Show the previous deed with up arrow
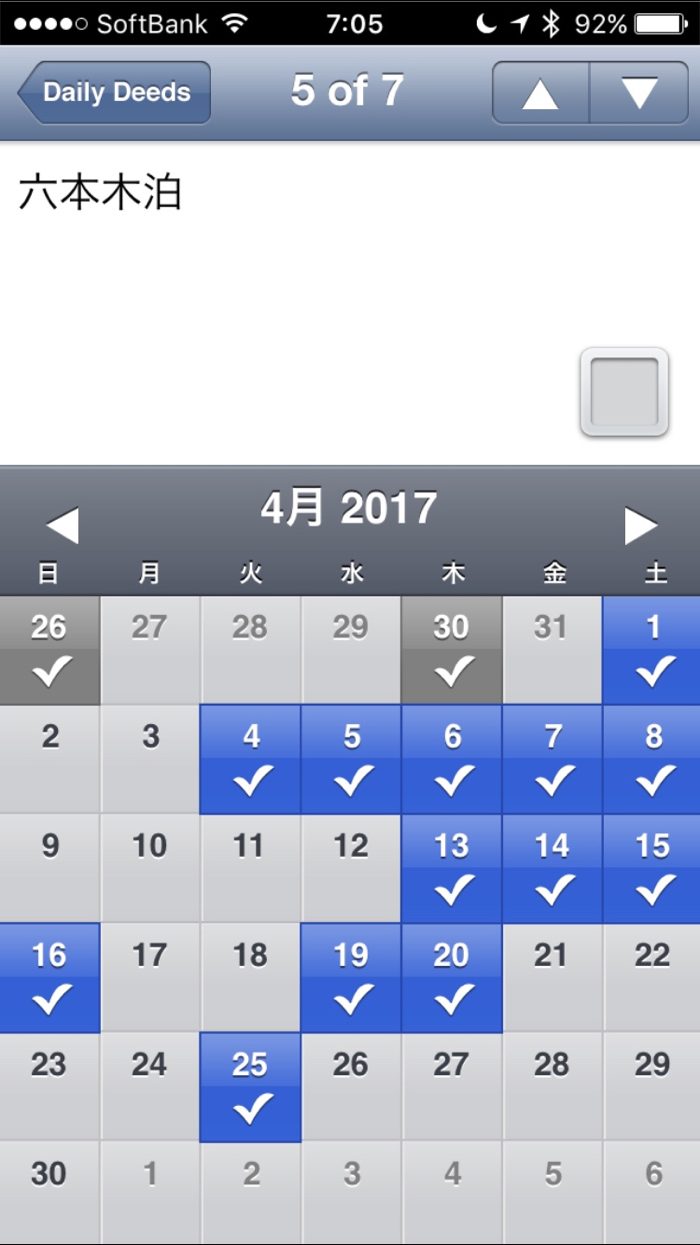Viewport: 700px width, 1245px height. [x=540, y=93]
